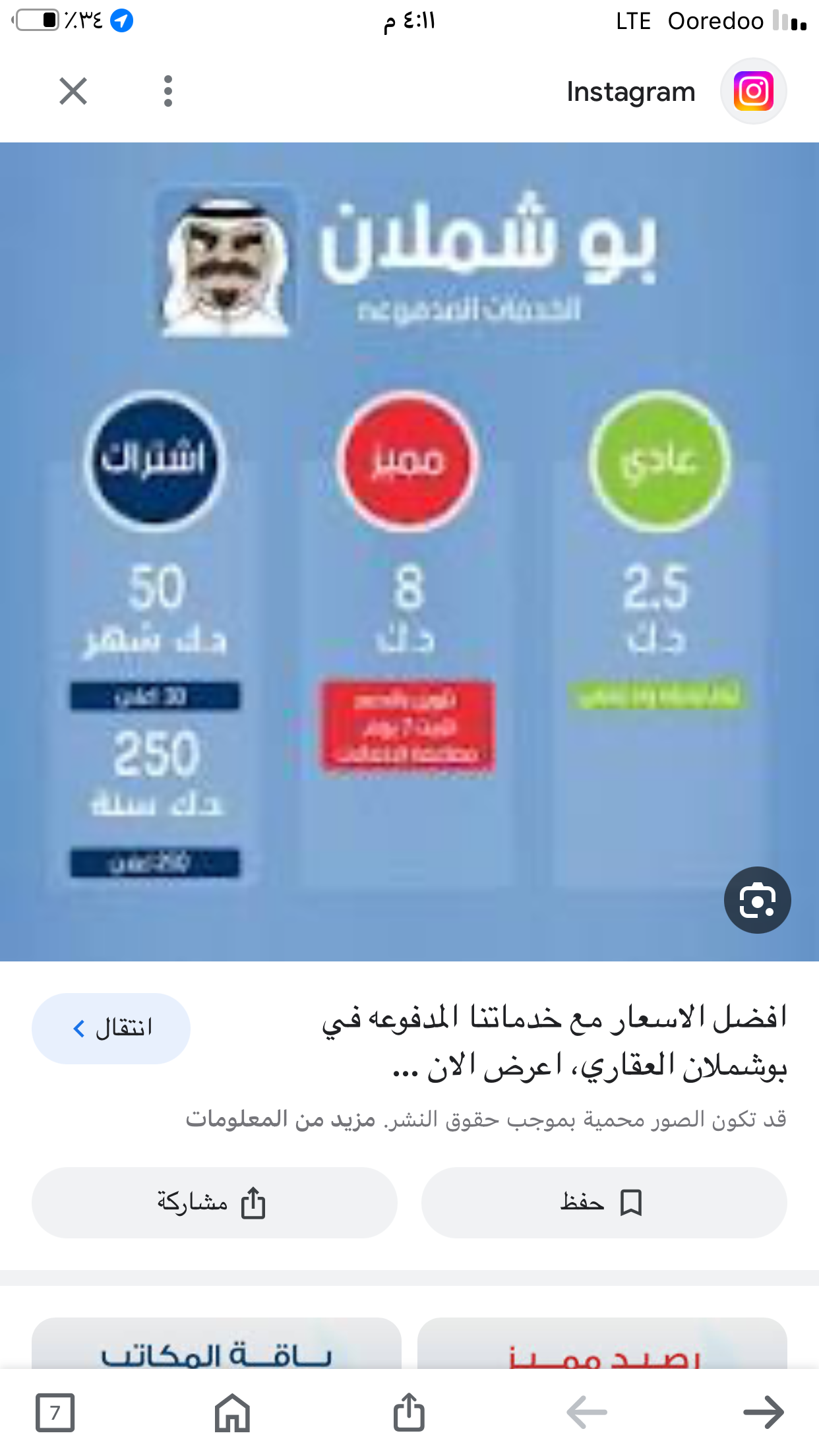This screenshot has width=819, height=1456.
Task: Share this image via مشاركة
Action: tap(214, 1203)
